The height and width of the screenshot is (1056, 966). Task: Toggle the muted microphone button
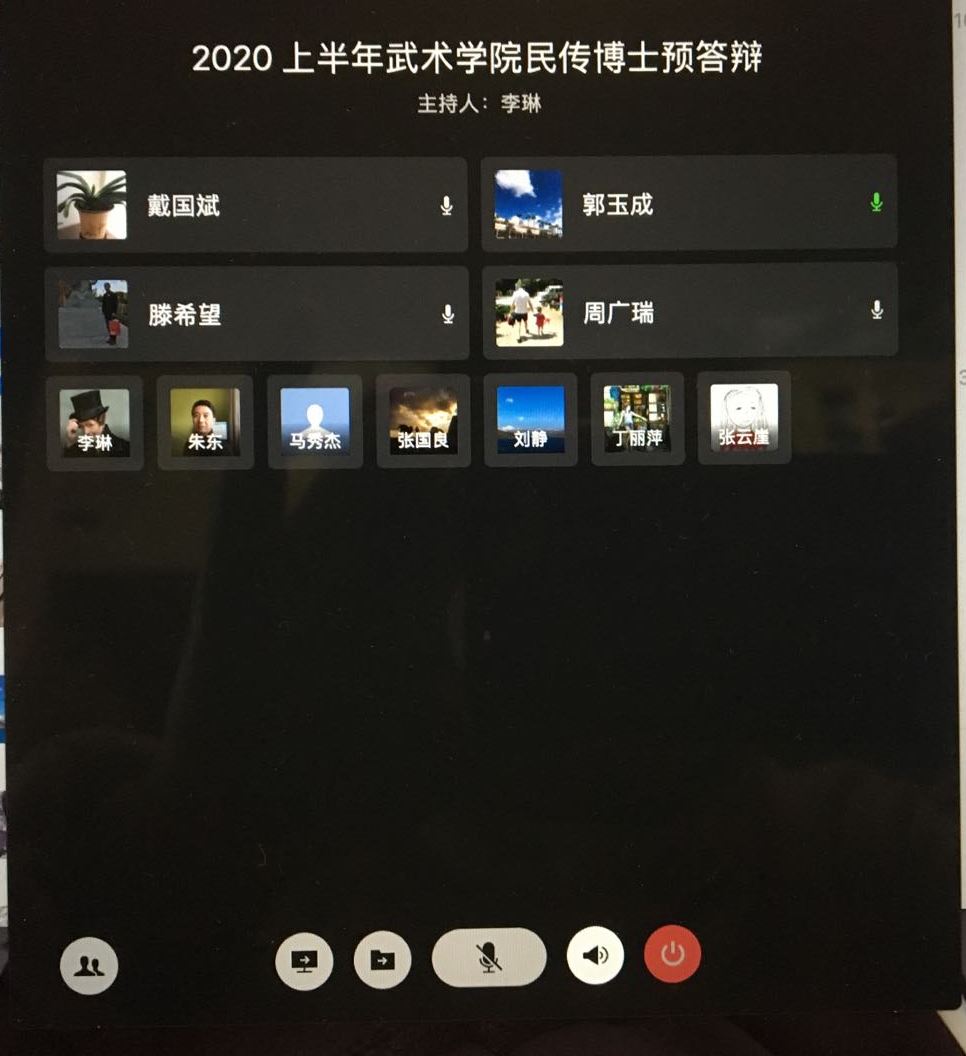pos(489,958)
